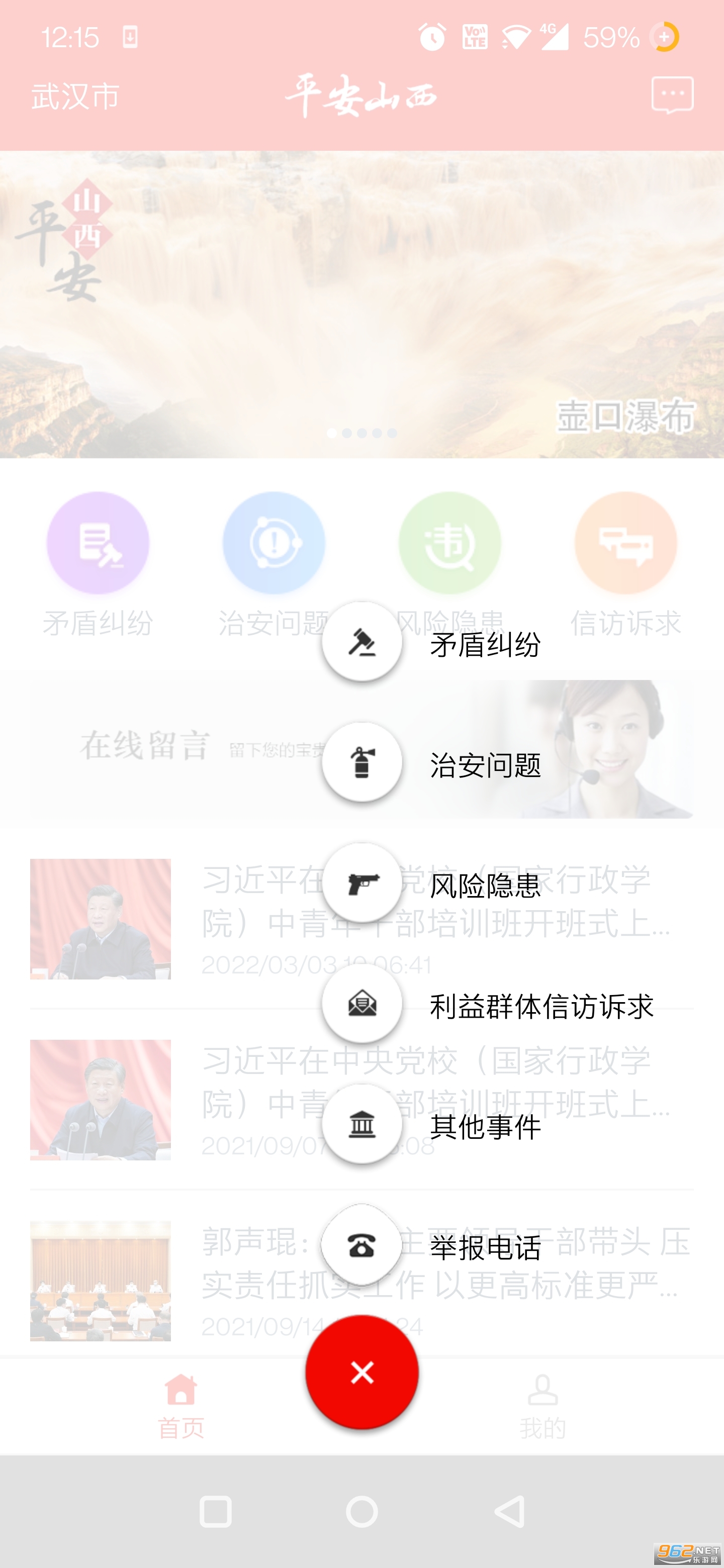Choose 治安问题 from the menu
The height and width of the screenshot is (1568, 724).
tap(361, 762)
